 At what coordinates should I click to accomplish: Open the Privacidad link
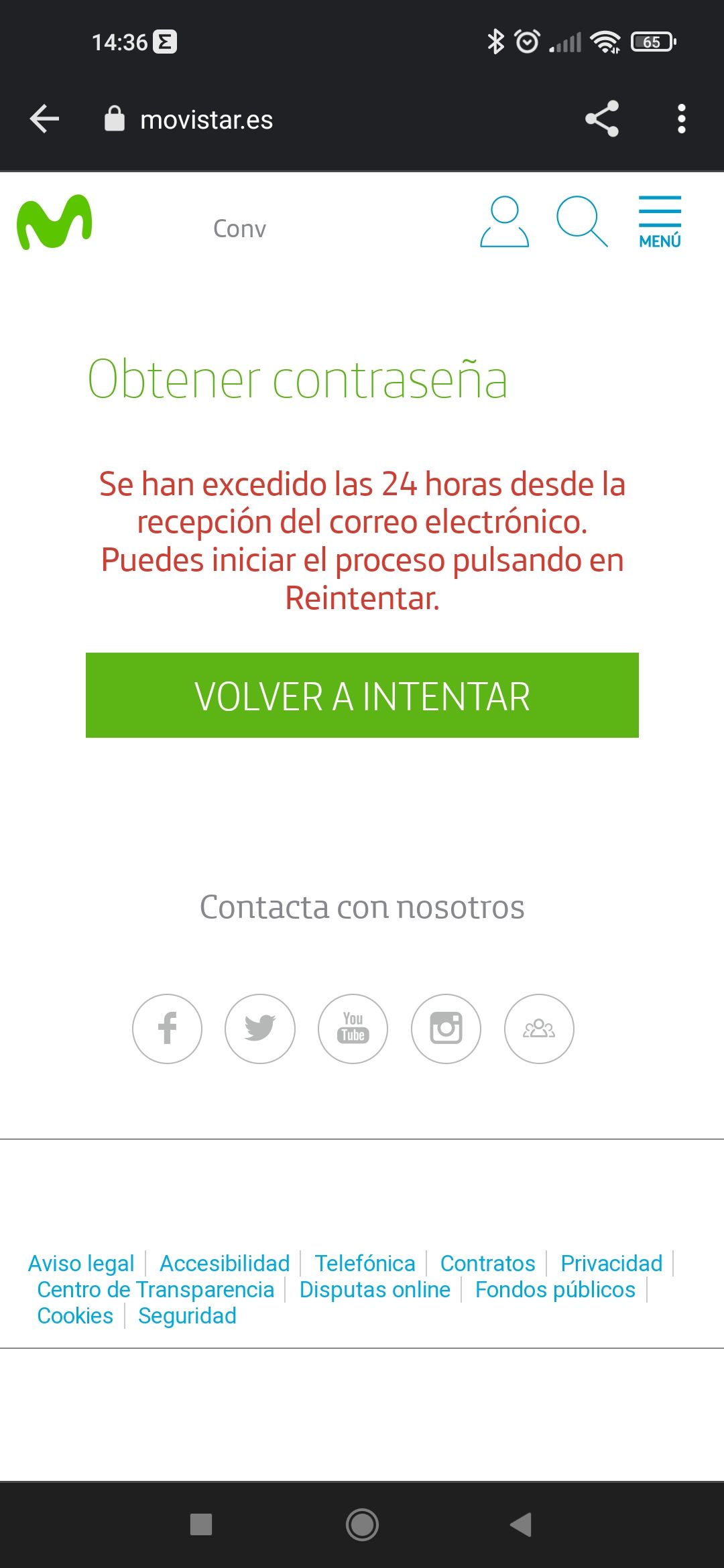coord(611,1262)
